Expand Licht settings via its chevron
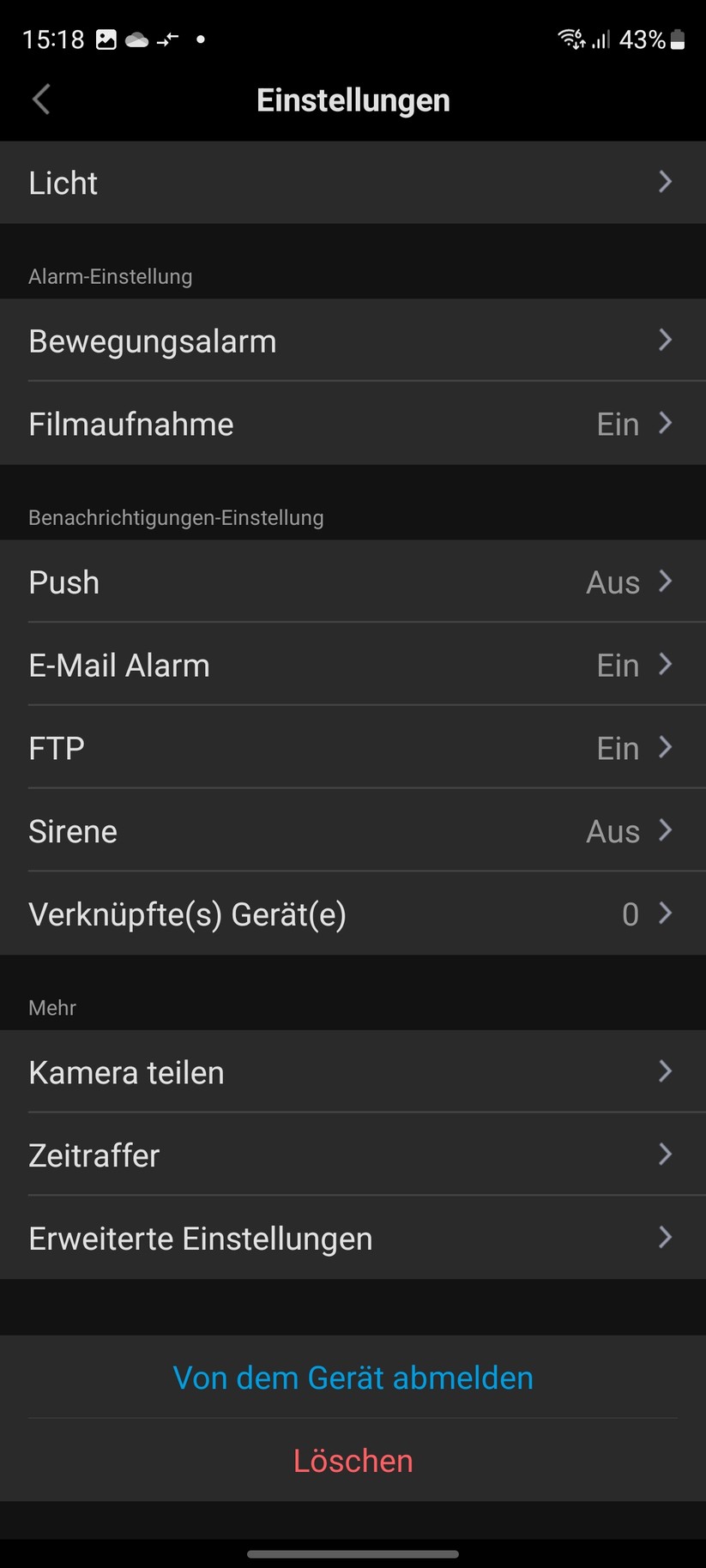The width and height of the screenshot is (706, 1568). [x=665, y=182]
